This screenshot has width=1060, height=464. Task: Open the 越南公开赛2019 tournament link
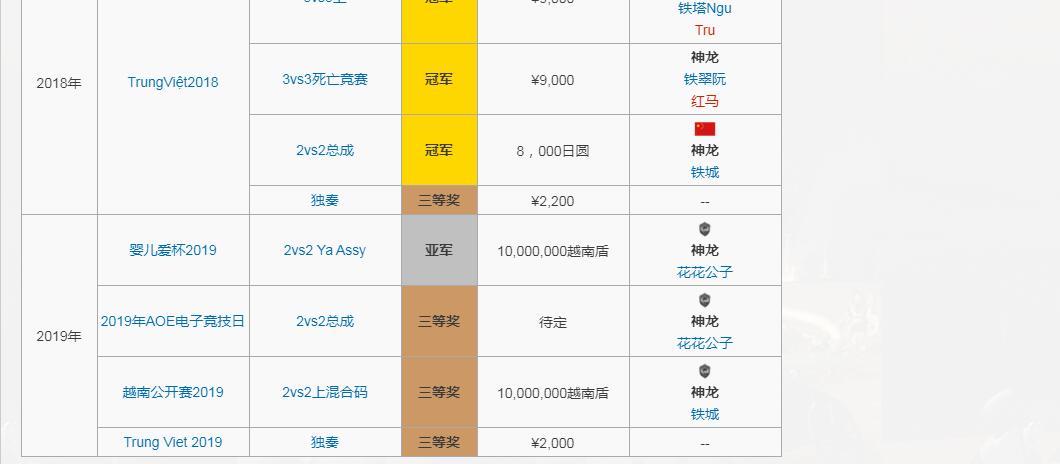pos(173,392)
